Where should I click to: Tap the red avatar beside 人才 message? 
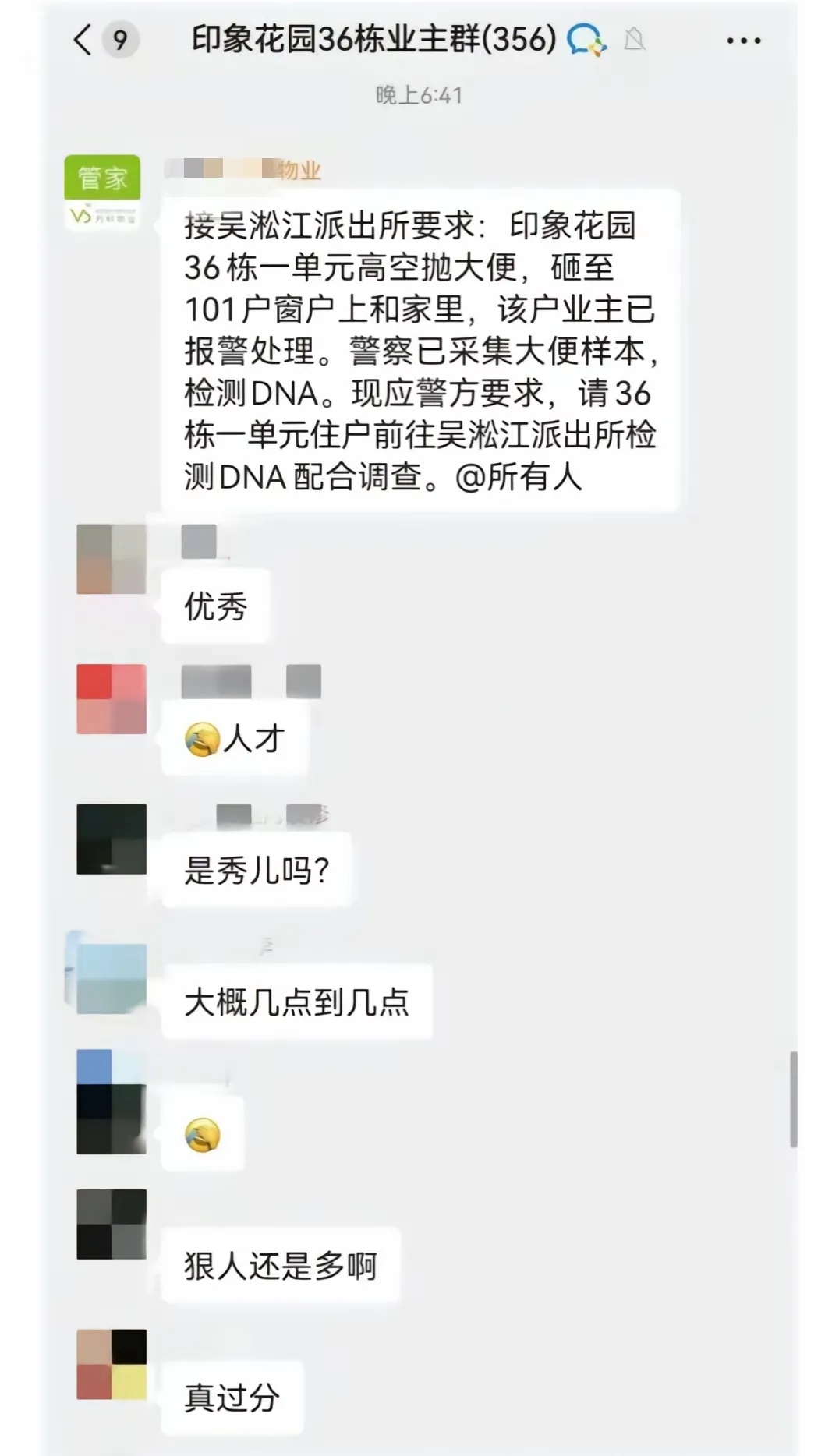[x=110, y=699]
